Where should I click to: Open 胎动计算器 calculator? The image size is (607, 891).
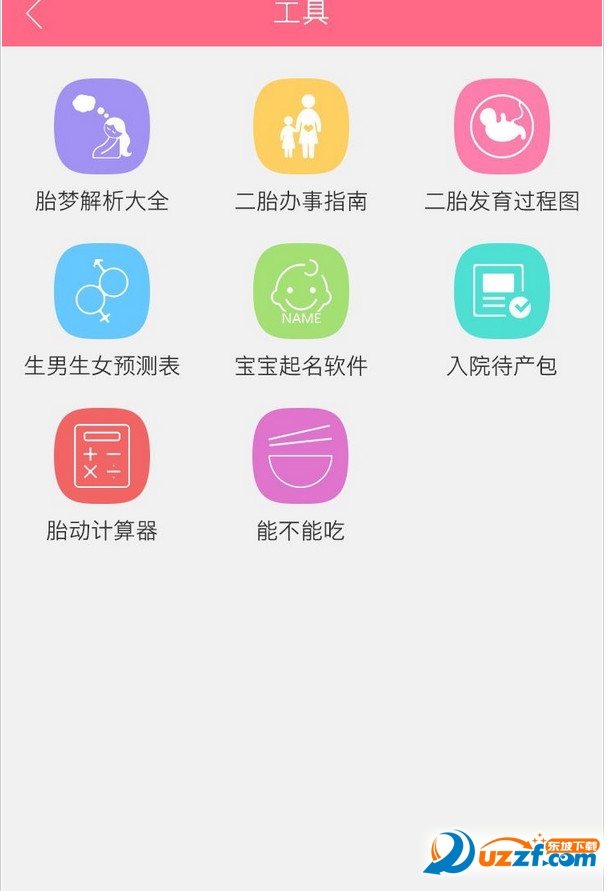tap(102, 456)
